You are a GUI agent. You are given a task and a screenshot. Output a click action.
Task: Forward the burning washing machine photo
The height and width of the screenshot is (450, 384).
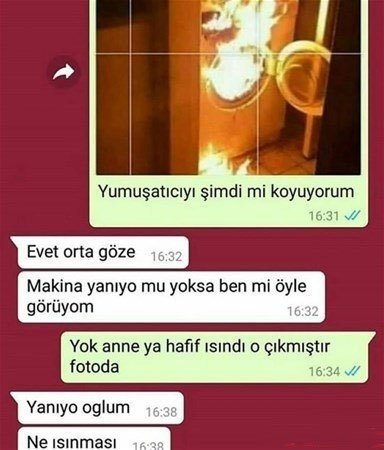click(63, 72)
